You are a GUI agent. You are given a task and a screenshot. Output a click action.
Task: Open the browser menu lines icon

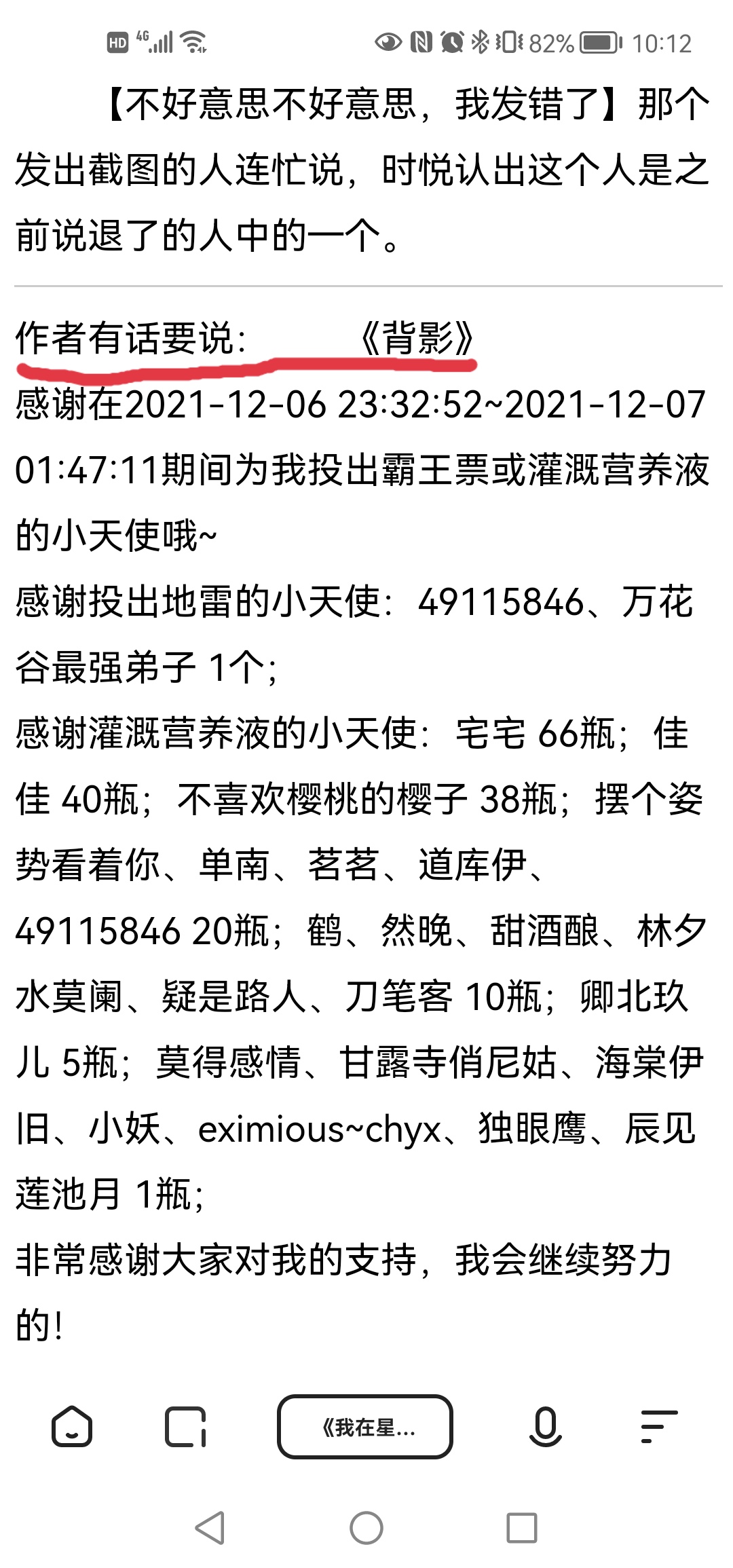(x=659, y=1427)
